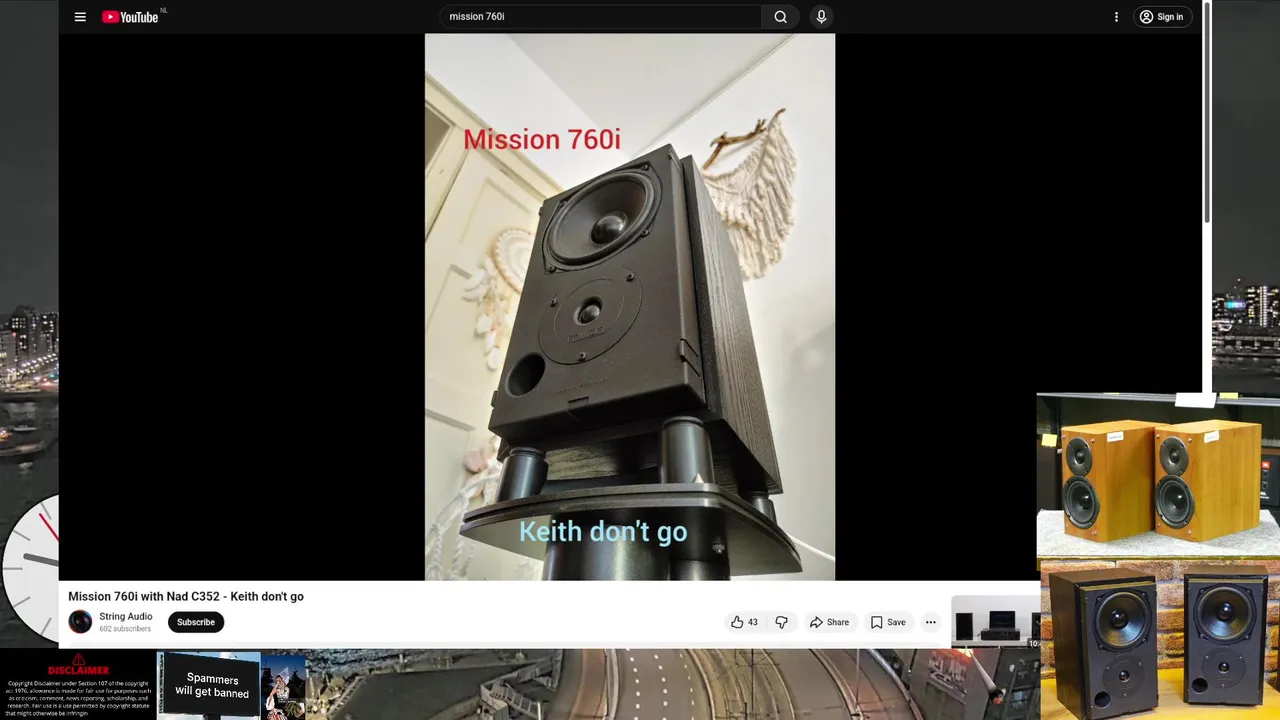Open more actions next to Save
The width and height of the screenshot is (1280, 720).
click(930, 622)
